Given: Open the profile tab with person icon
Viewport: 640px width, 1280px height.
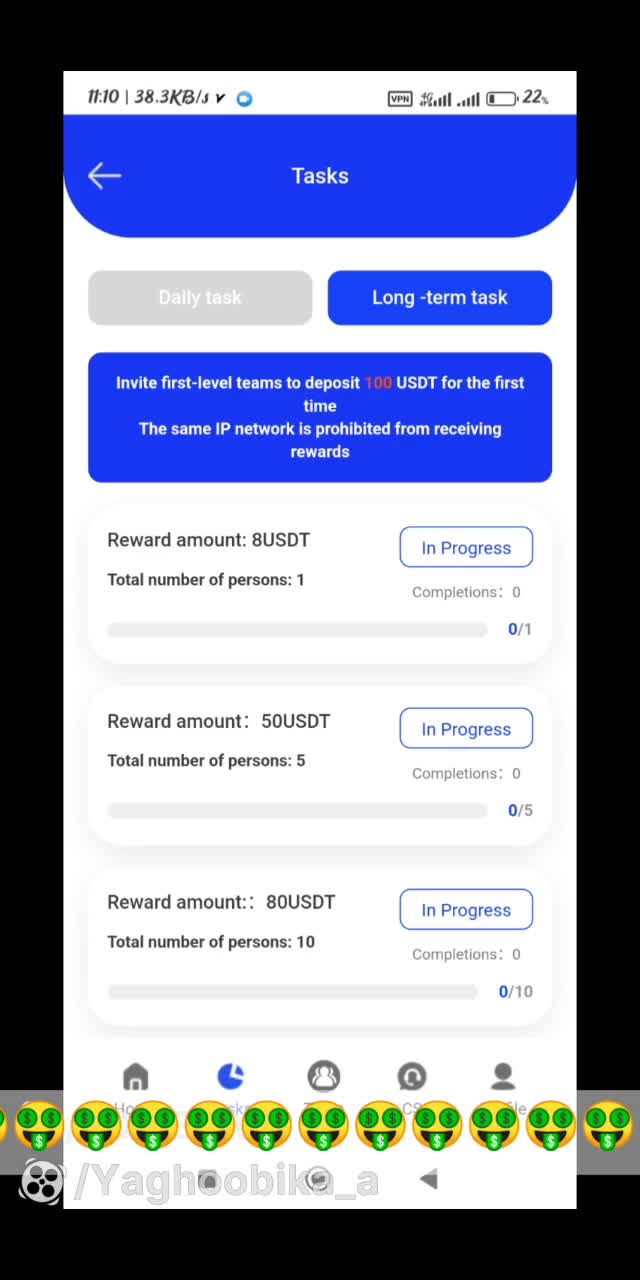Looking at the screenshot, I should click(503, 1077).
